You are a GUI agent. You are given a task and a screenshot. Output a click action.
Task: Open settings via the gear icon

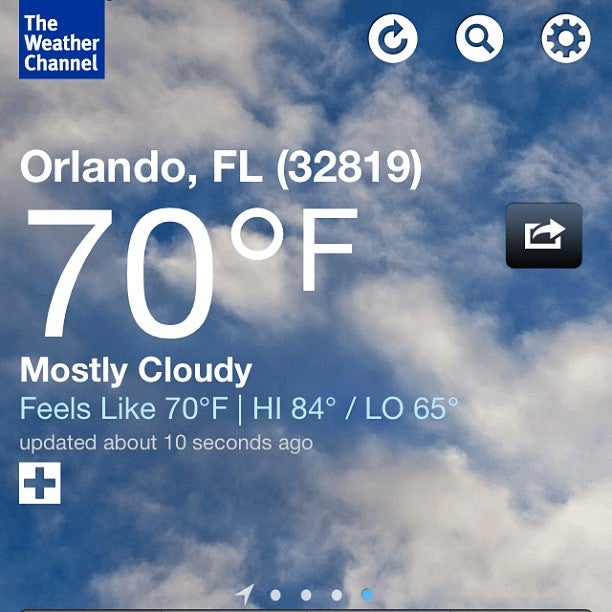(x=565, y=40)
